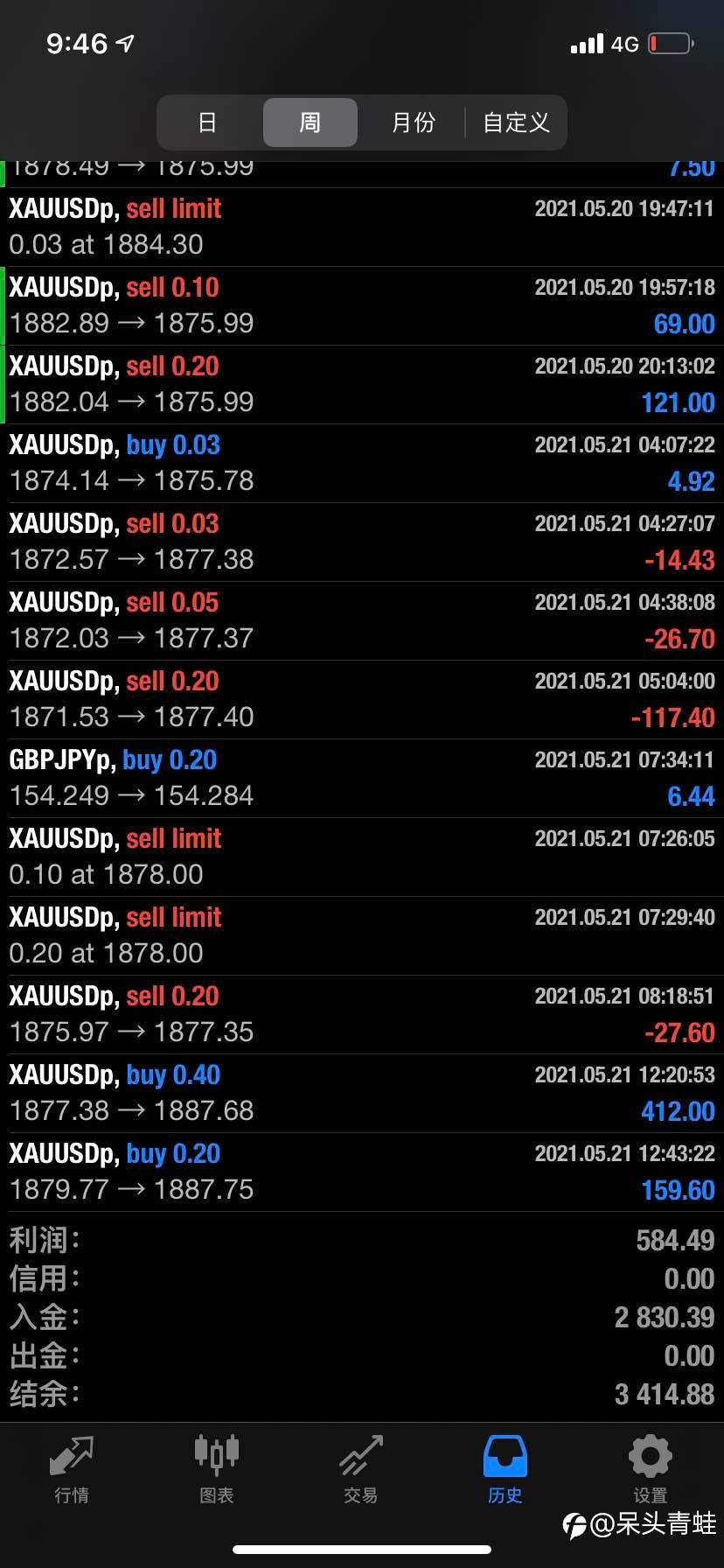Switch to the 交易 trade tab
724x1568 pixels.
pyautogui.click(x=361, y=1469)
